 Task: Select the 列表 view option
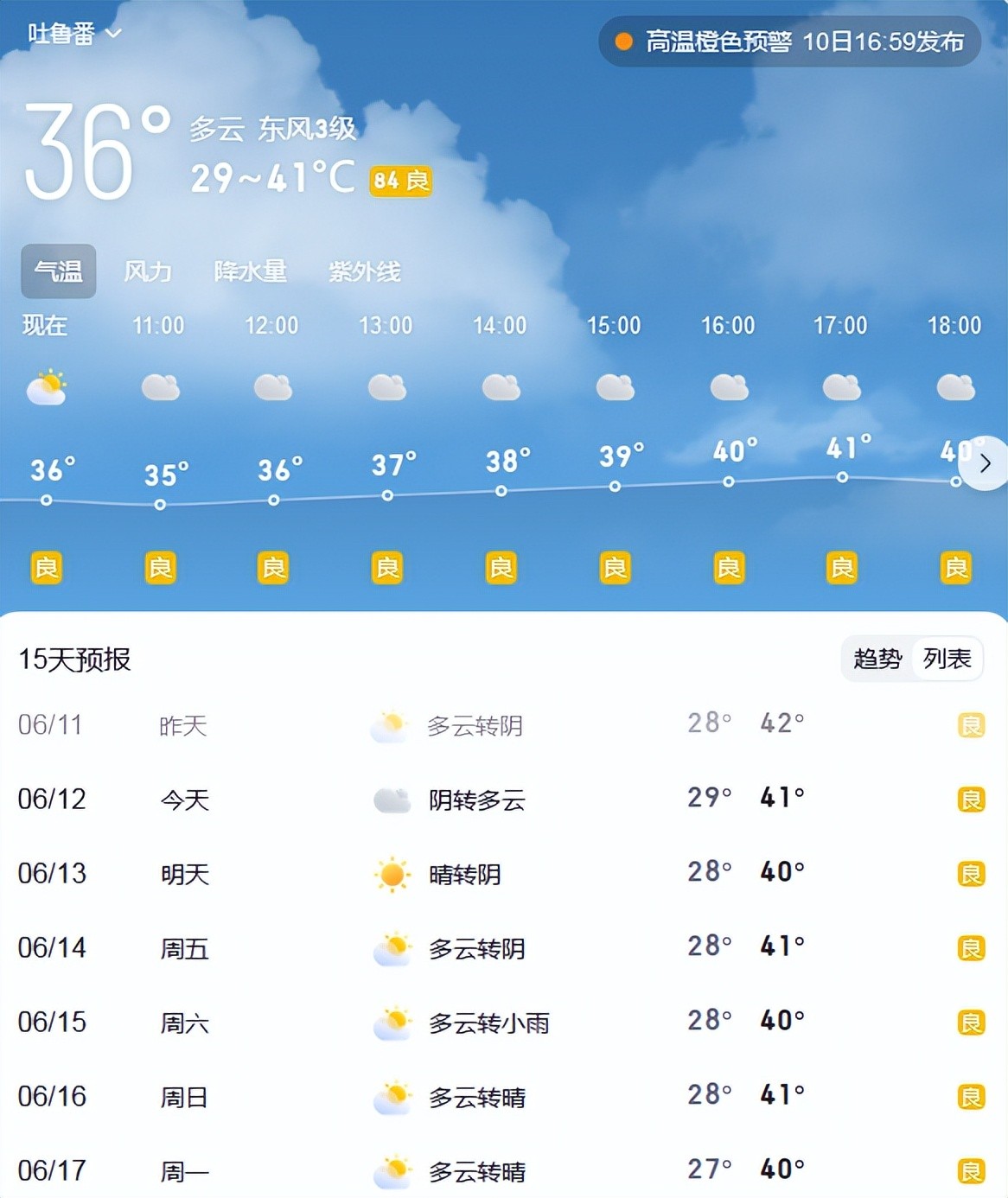point(947,660)
